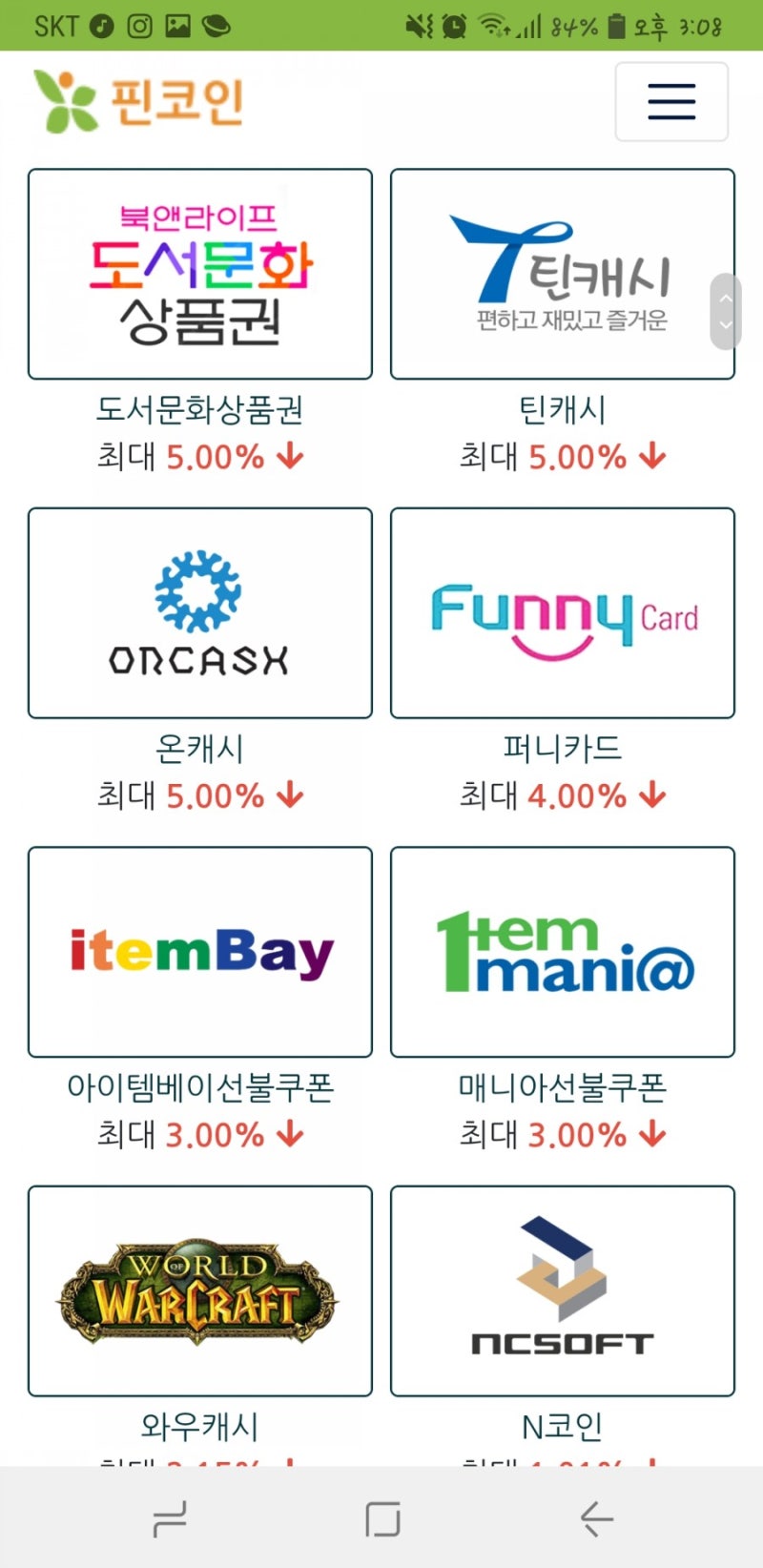
Task: Tap the gallery icon in status bar
Action: click(178, 26)
